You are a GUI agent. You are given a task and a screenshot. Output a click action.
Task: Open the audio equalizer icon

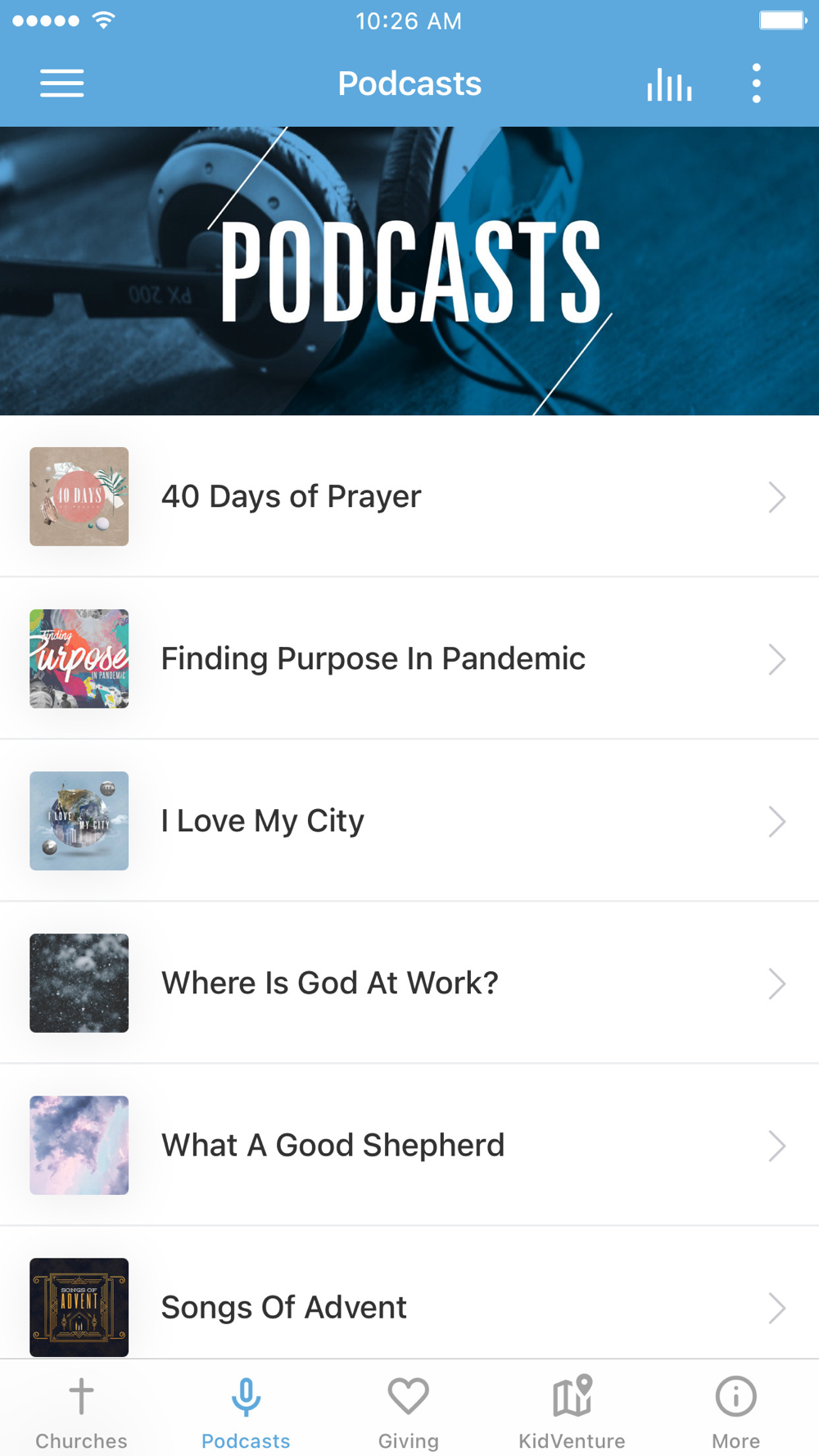pyautogui.click(x=669, y=84)
